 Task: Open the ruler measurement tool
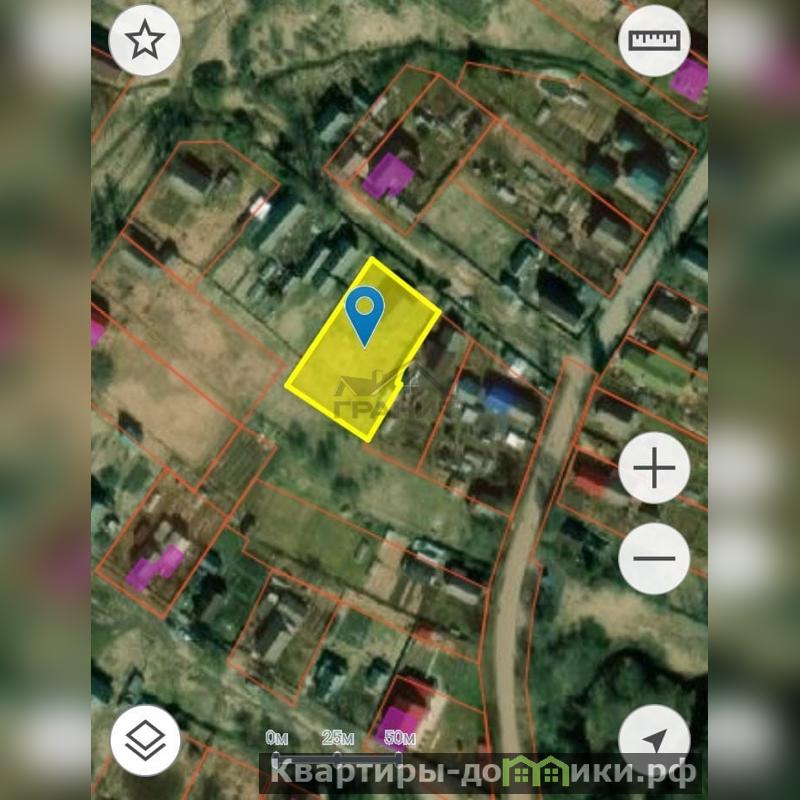654,41
